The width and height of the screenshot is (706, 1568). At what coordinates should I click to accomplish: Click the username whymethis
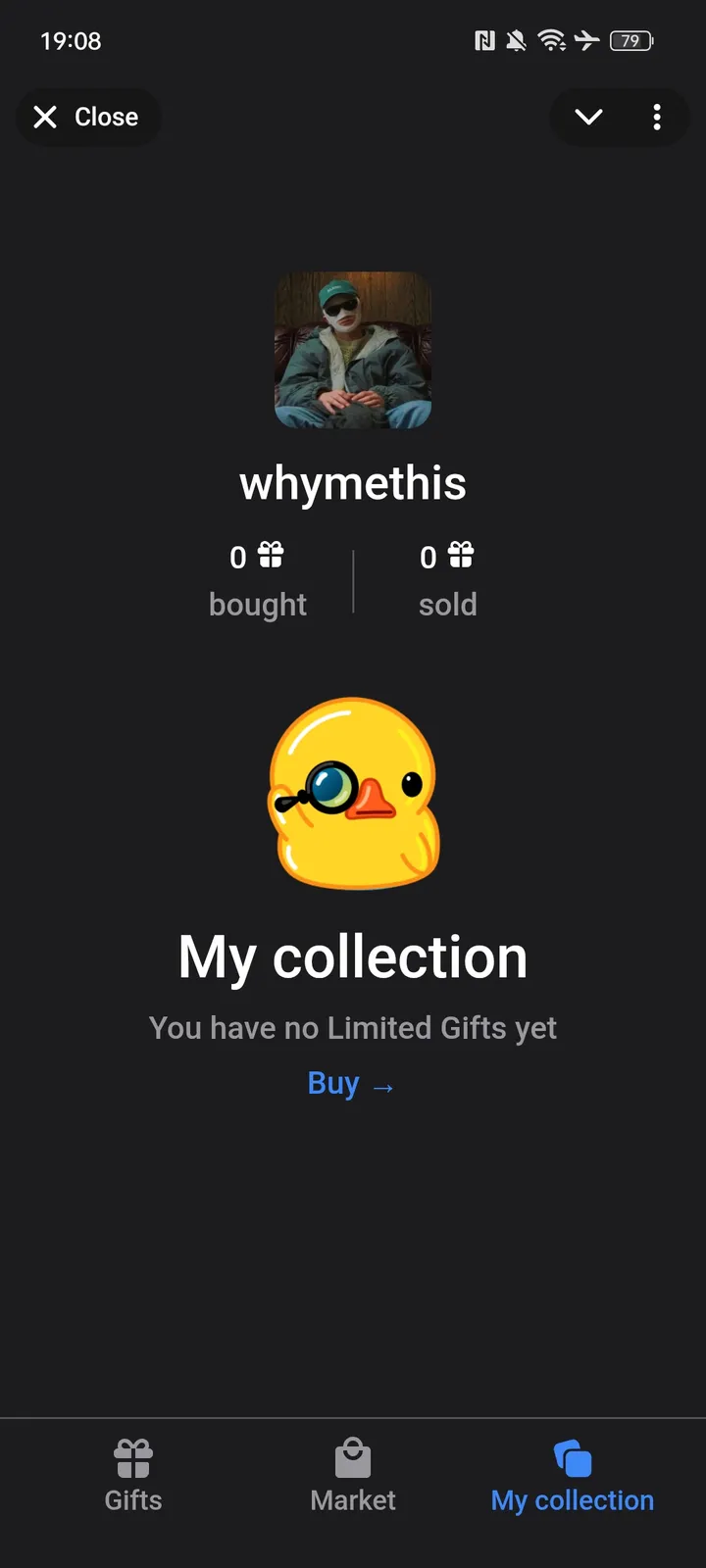(x=353, y=482)
